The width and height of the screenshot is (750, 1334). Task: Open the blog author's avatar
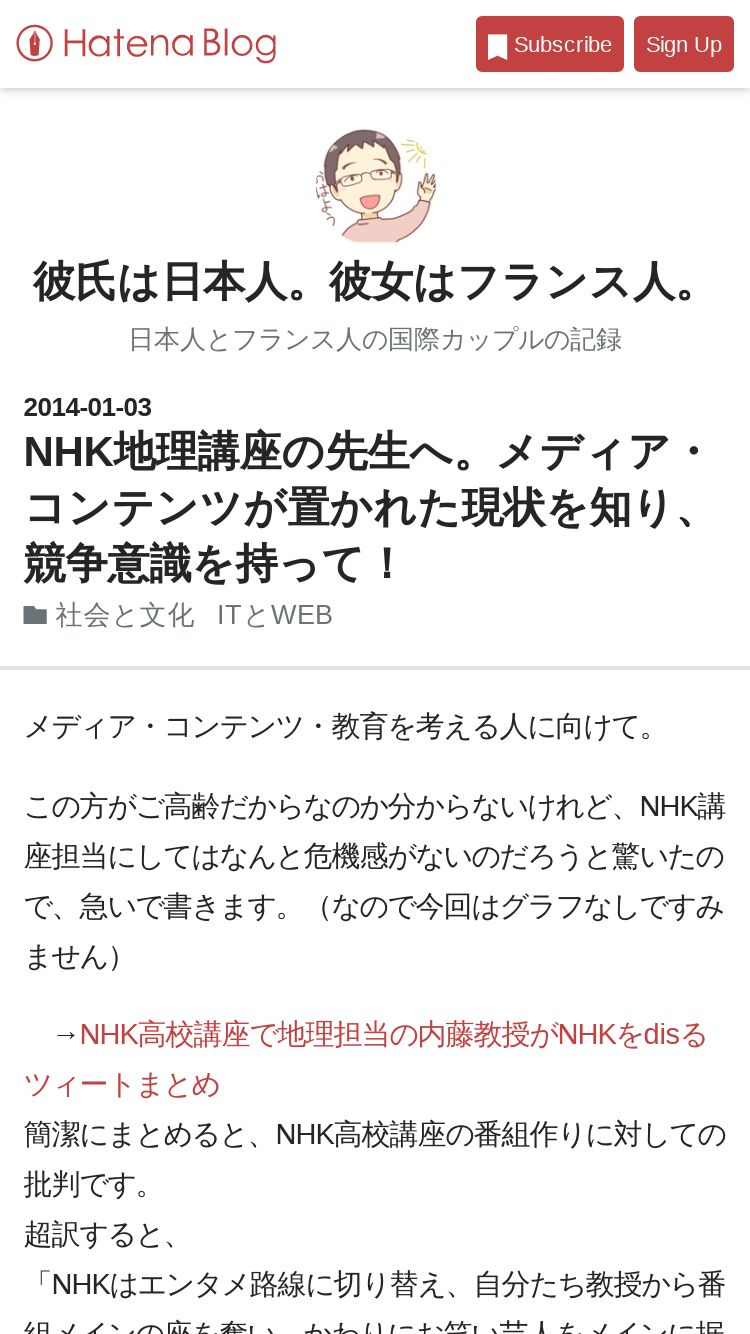(x=375, y=185)
